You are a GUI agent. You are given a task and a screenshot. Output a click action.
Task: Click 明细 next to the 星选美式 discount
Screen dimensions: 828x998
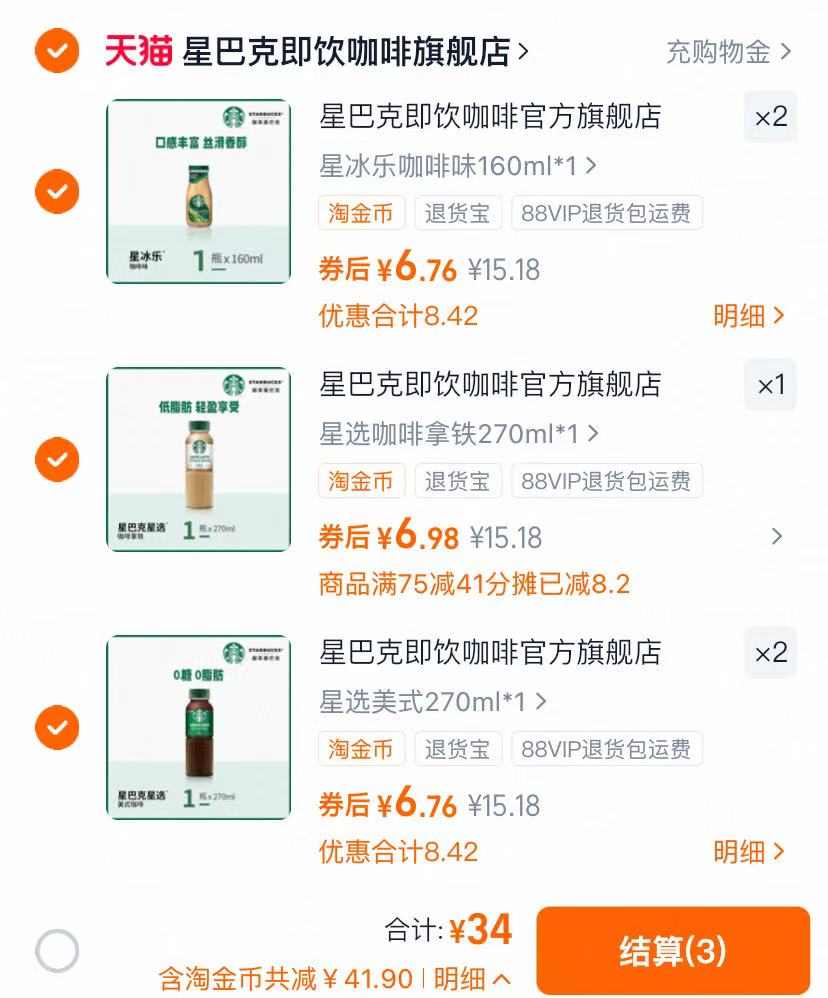click(746, 852)
